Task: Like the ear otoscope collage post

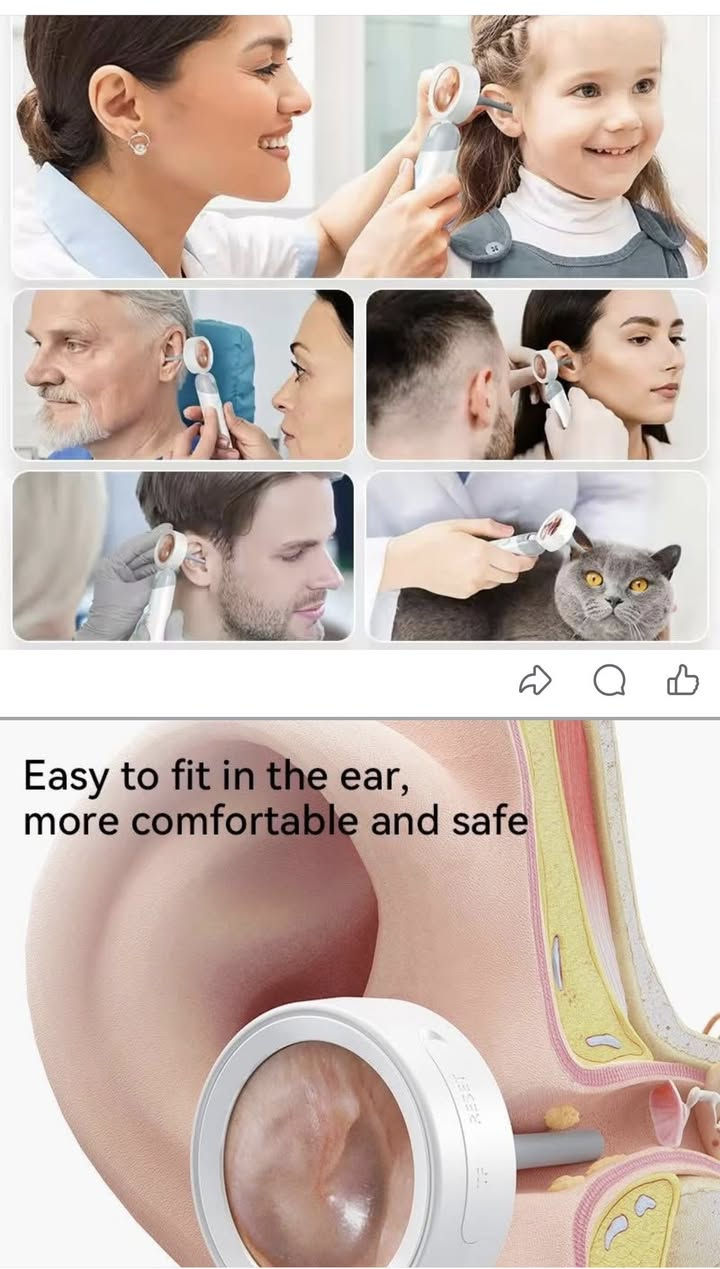Action: (682, 681)
